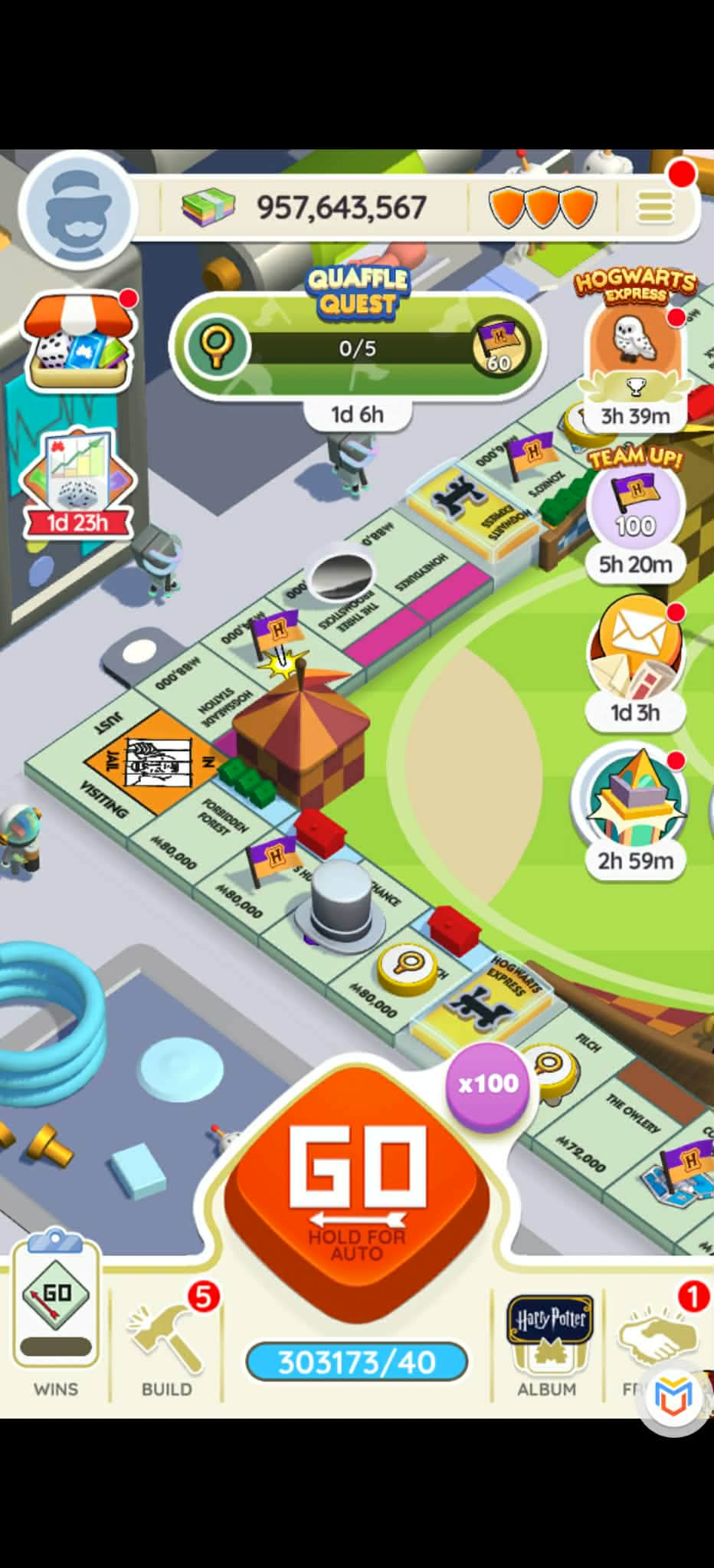
Task: Expand the Quaffle Quest progress banner
Action: pyautogui.click(x=356, y=349)
